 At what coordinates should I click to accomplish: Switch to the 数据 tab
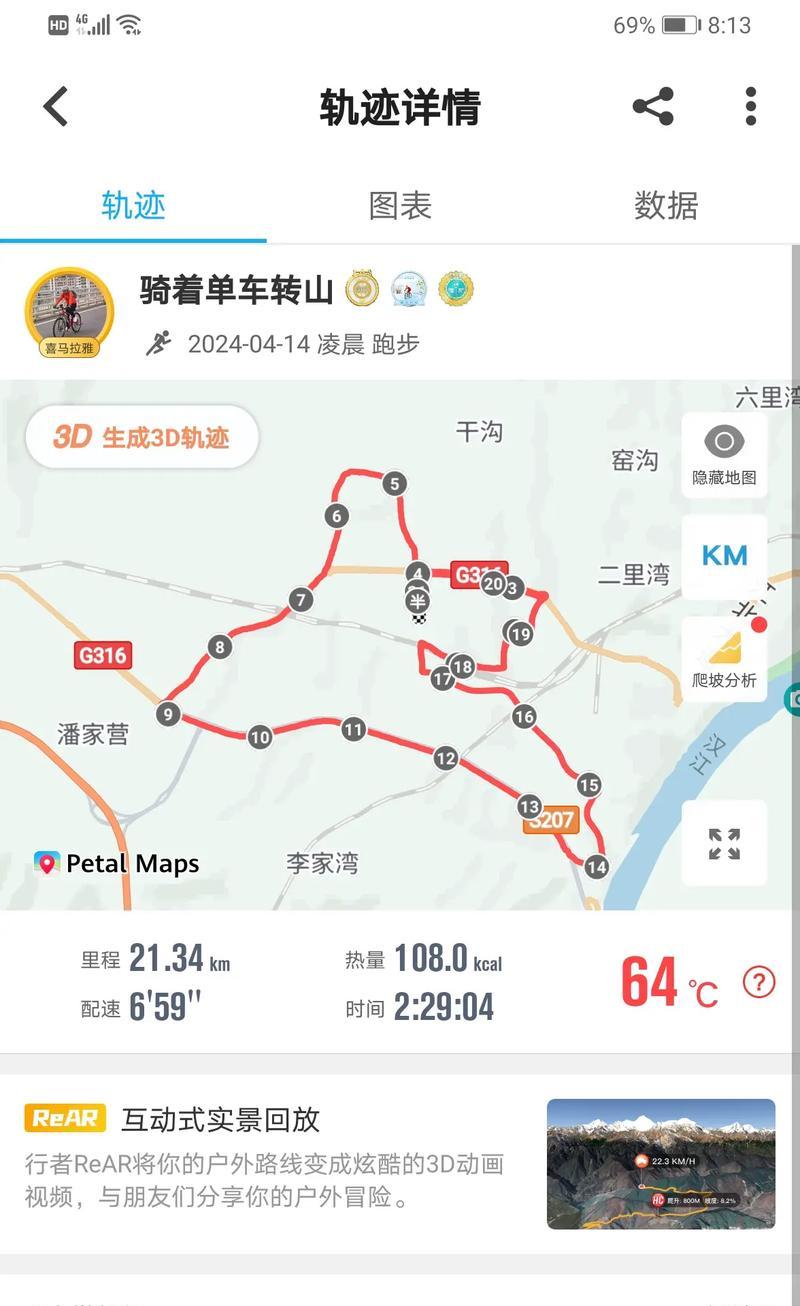[x=666, y=205]
